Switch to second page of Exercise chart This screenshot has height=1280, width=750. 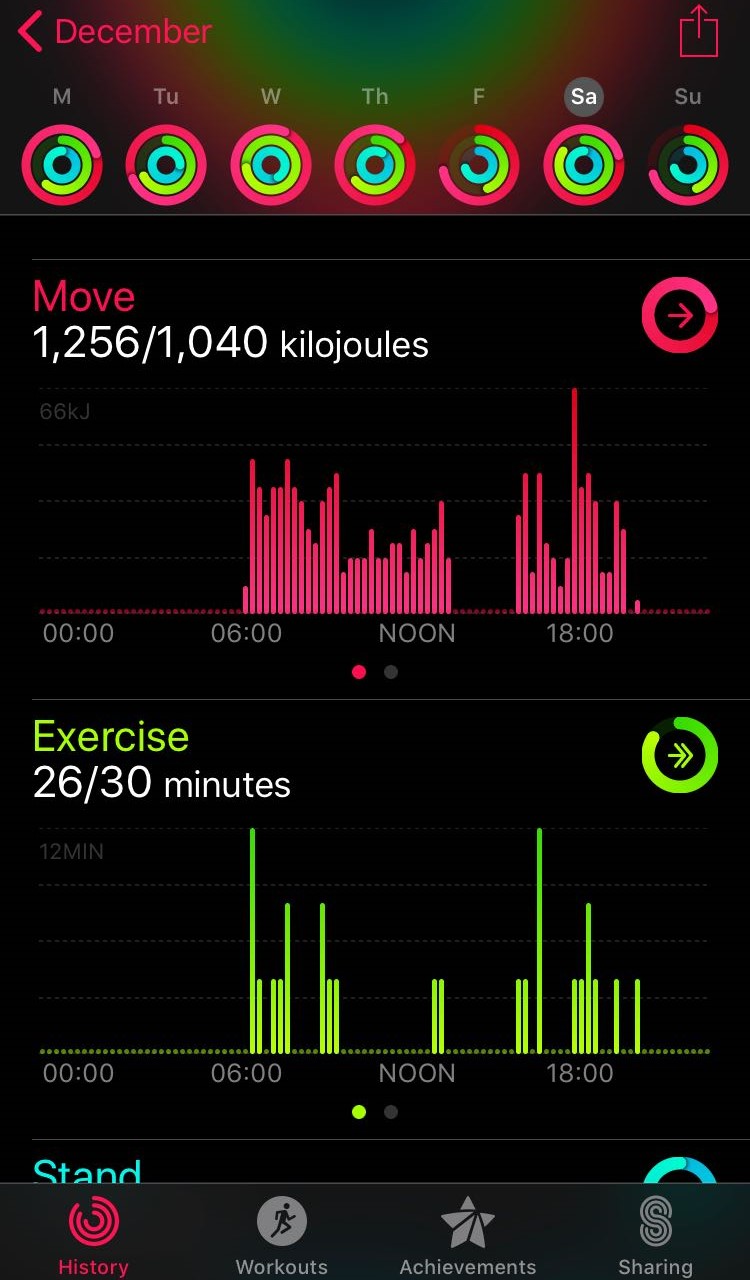pyautogui.click(x=390, y=1112)
